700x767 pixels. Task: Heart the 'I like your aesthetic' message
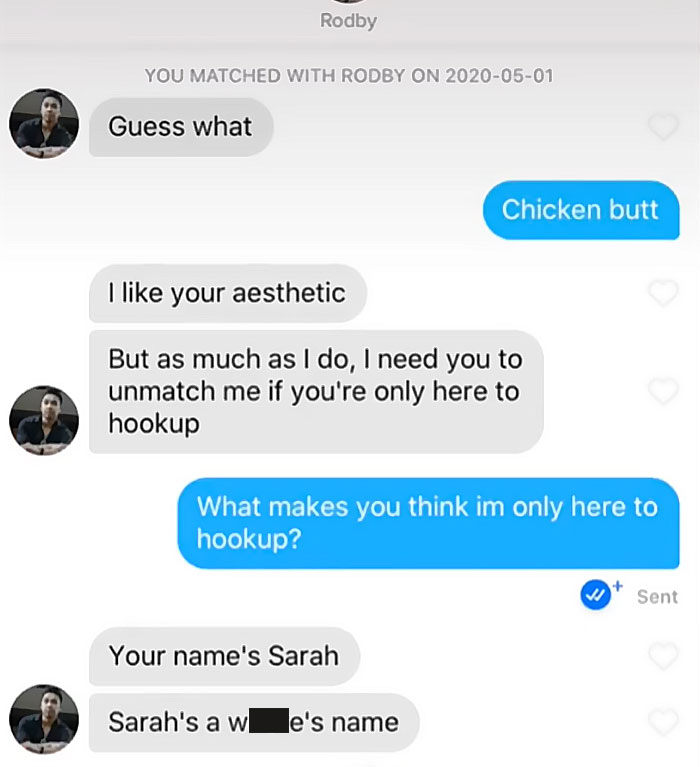coord(663,293)
